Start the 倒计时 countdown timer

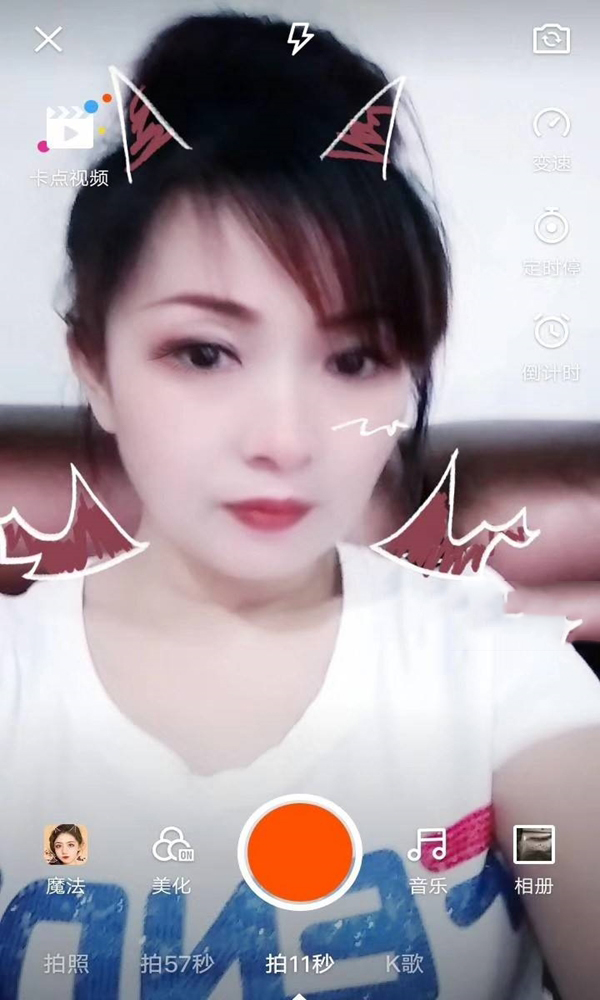[x=551, y=344]
